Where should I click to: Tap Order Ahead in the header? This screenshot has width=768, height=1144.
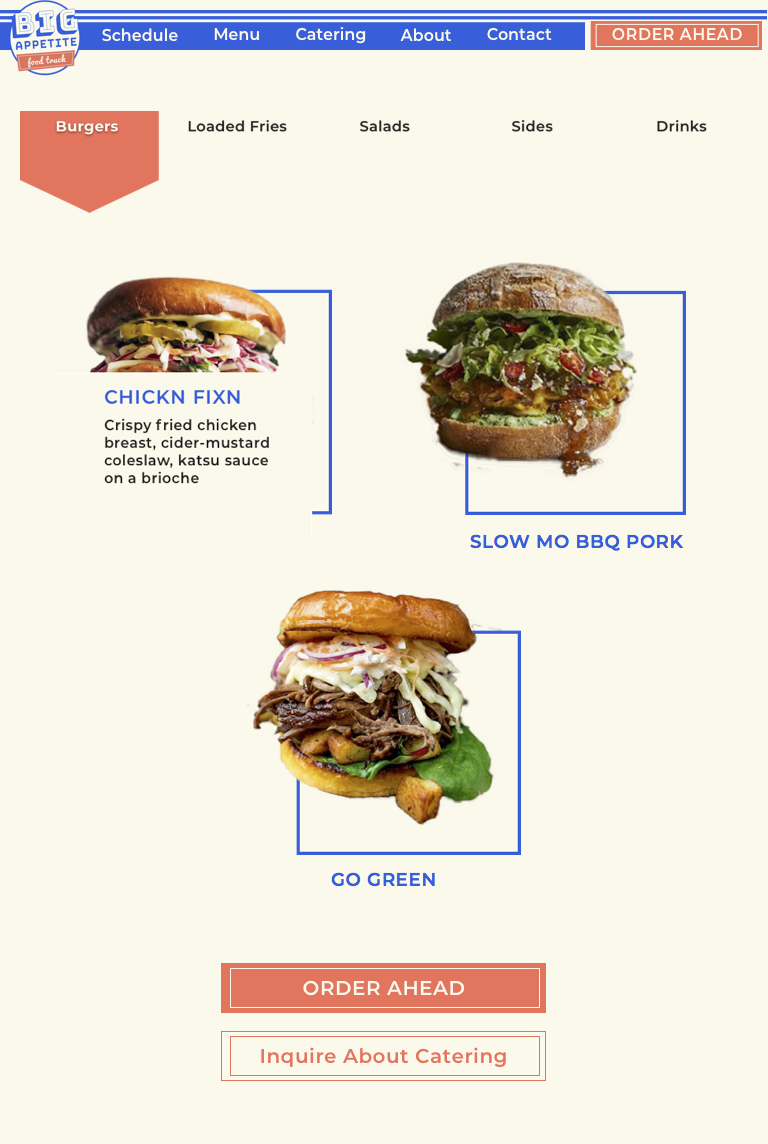[677, 35]
